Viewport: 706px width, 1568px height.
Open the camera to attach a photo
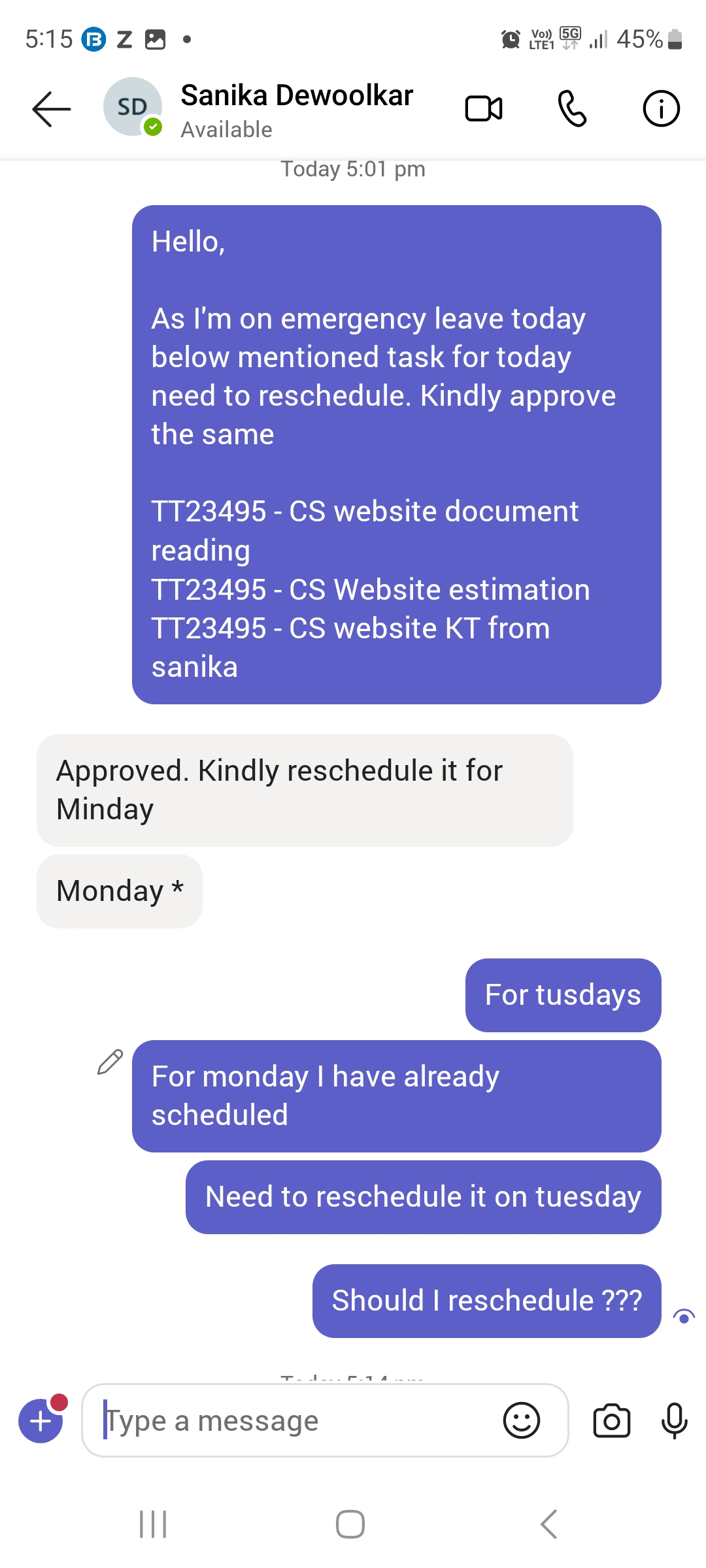(x=611, y=1421)
